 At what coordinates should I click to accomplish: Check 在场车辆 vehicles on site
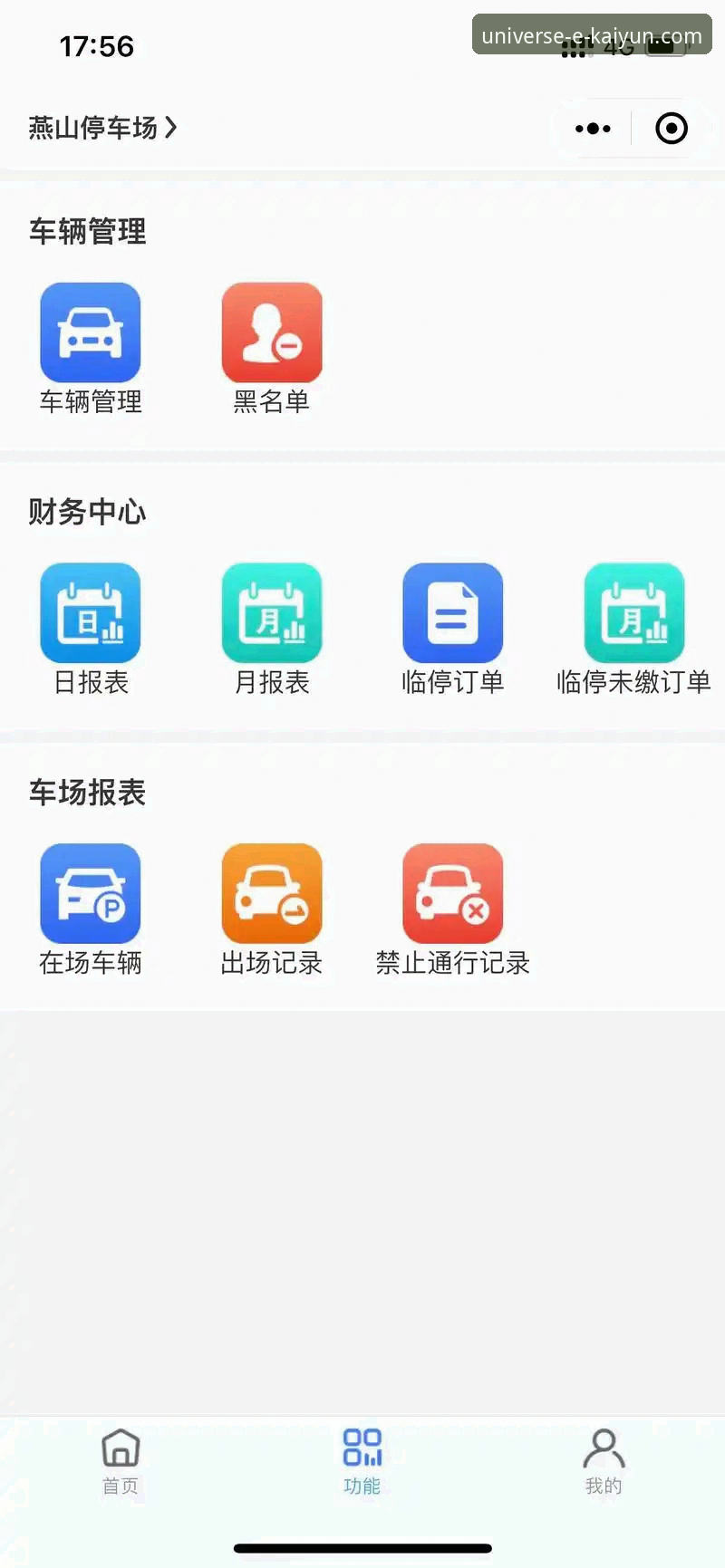[91, 893]
